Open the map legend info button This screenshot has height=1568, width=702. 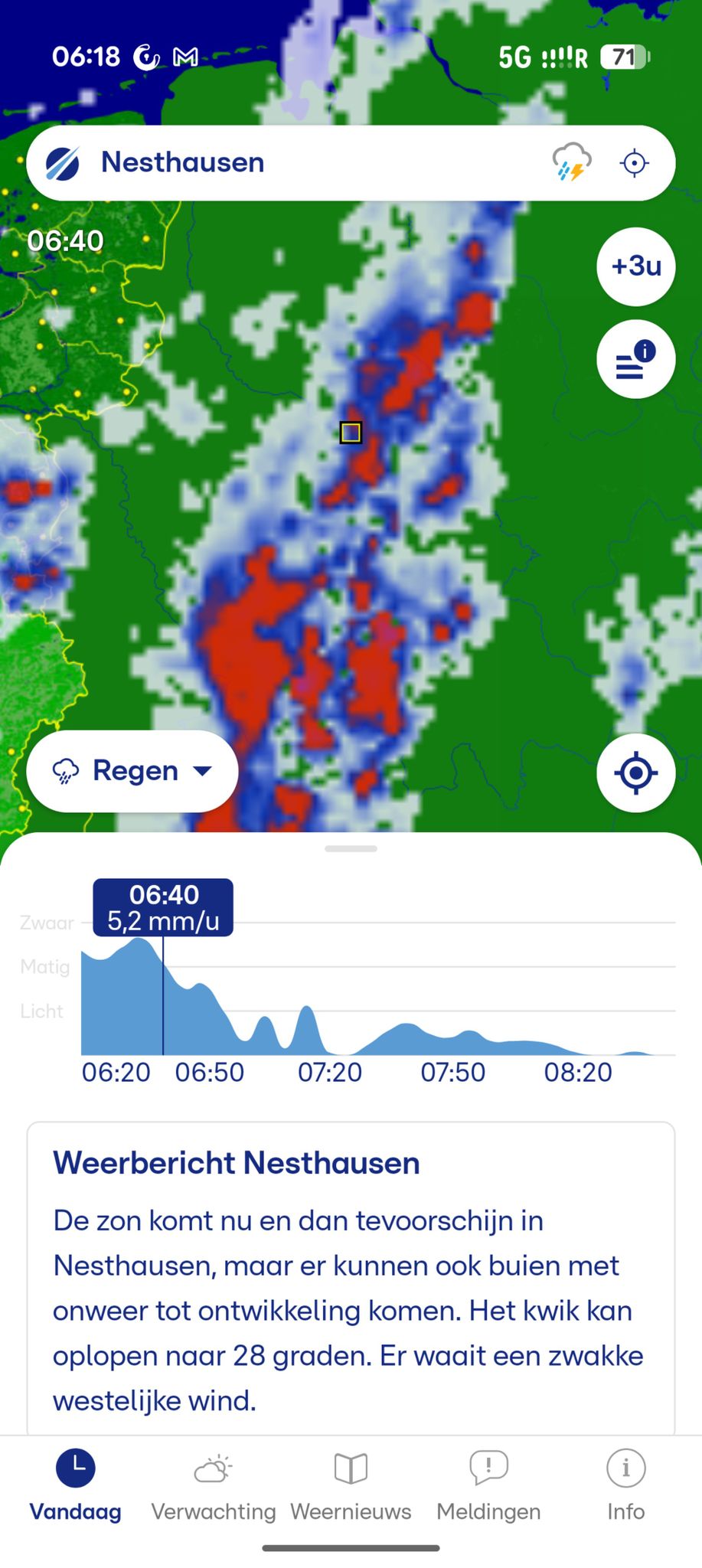pos(636,359)
